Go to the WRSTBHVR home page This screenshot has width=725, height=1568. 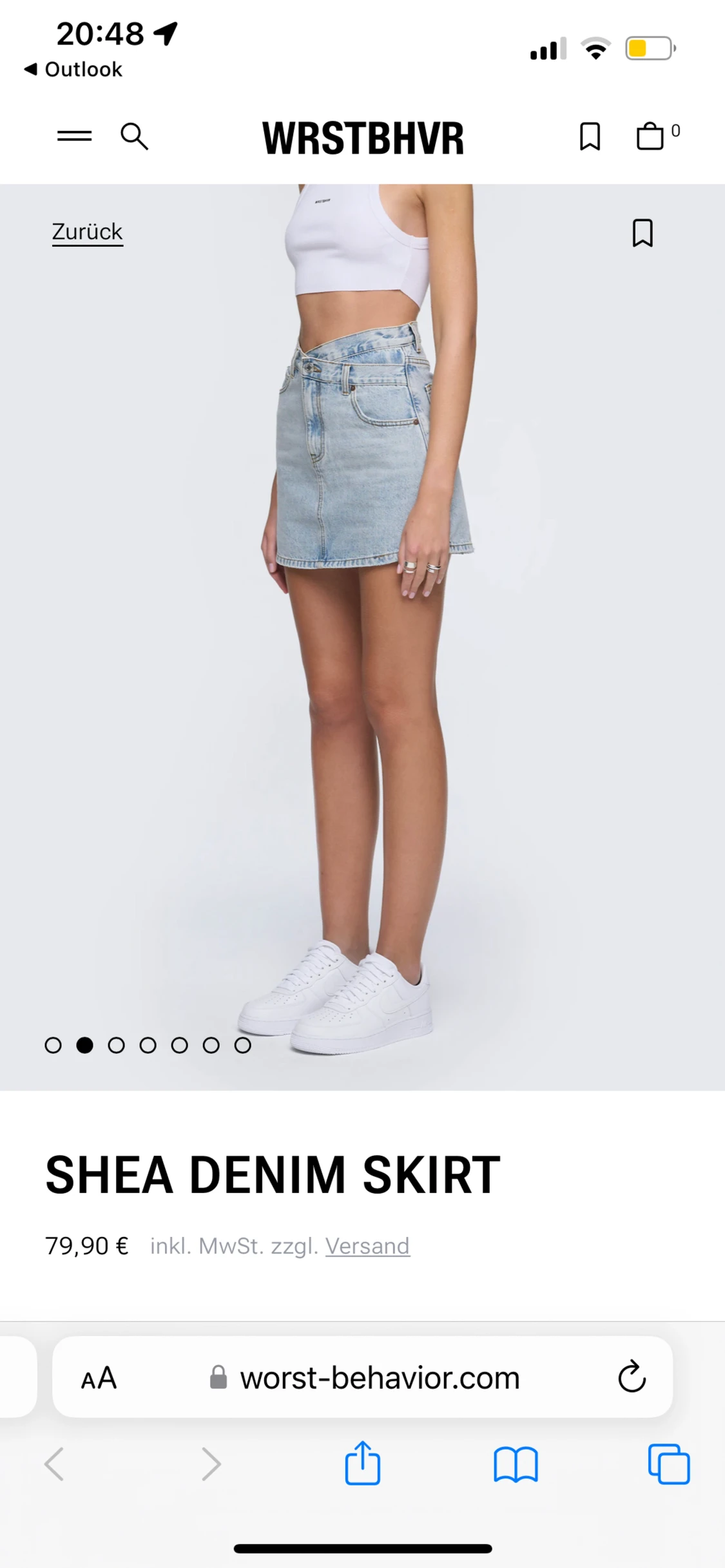363,138
